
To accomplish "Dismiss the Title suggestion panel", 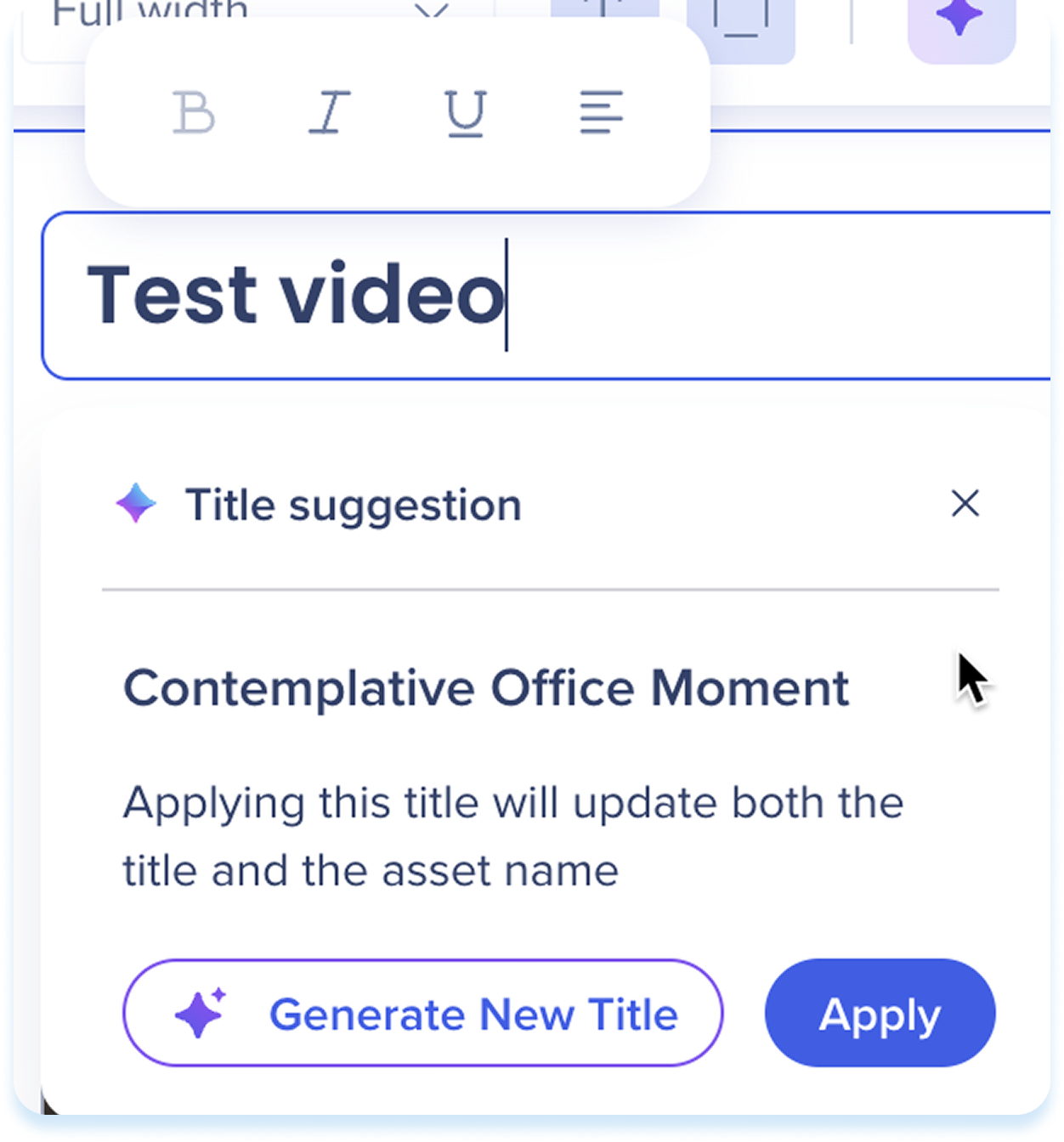I will [965, 504].
